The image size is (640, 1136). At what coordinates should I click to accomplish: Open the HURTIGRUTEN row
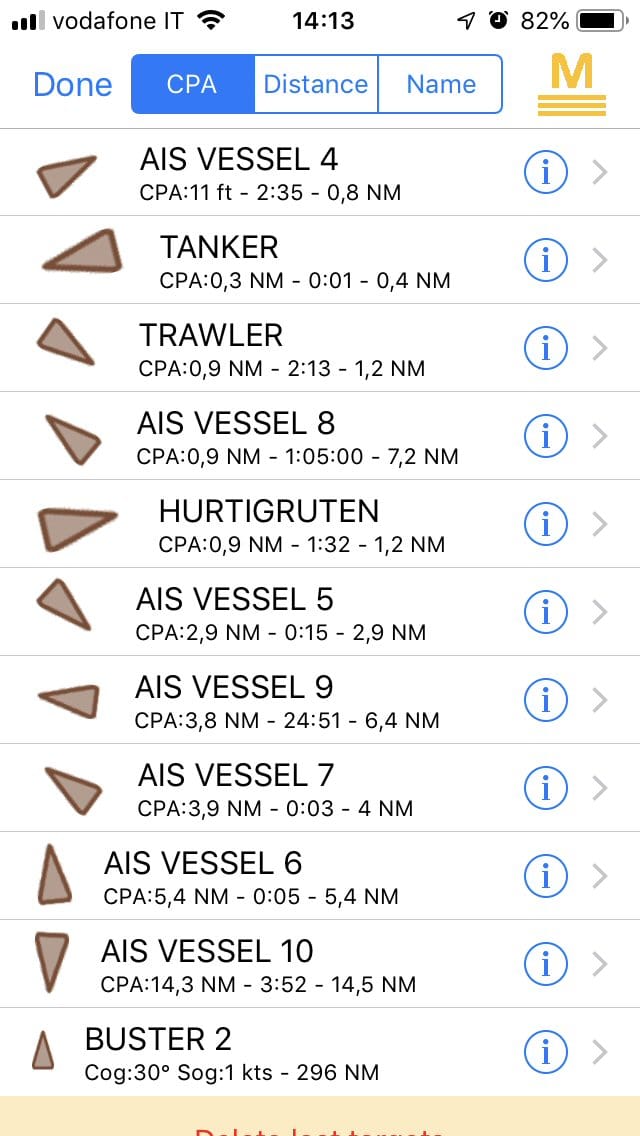[x=320, y=524]
